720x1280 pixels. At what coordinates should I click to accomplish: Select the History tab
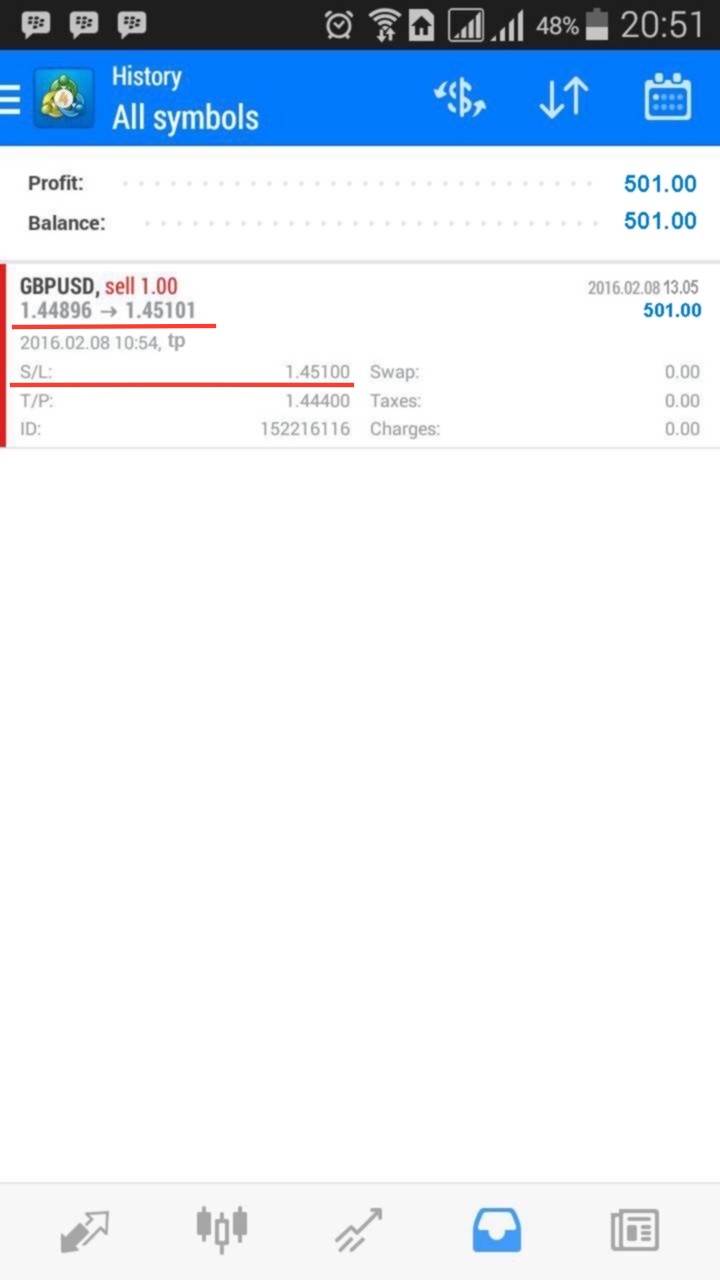coord(497,1230)
